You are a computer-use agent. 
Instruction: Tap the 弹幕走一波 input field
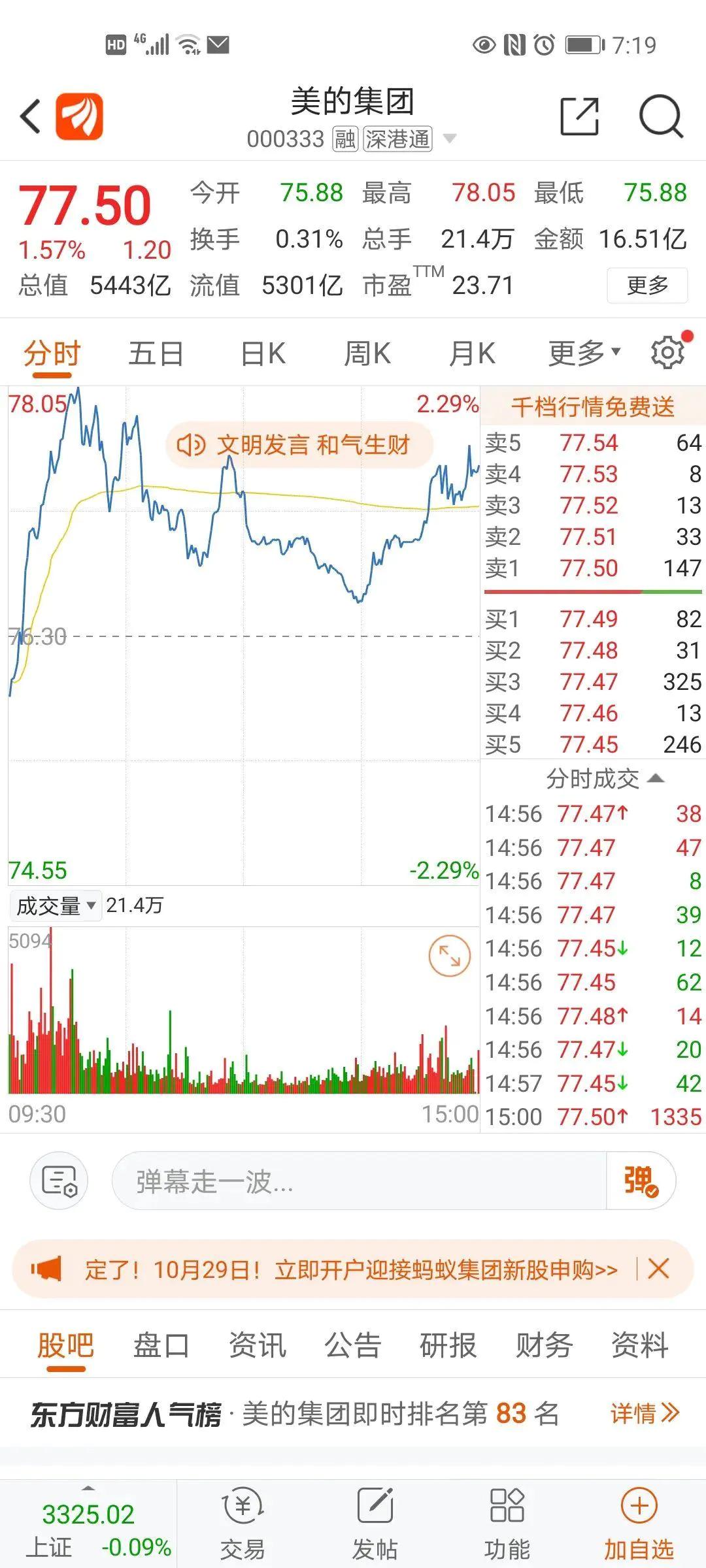point(360,1181)
